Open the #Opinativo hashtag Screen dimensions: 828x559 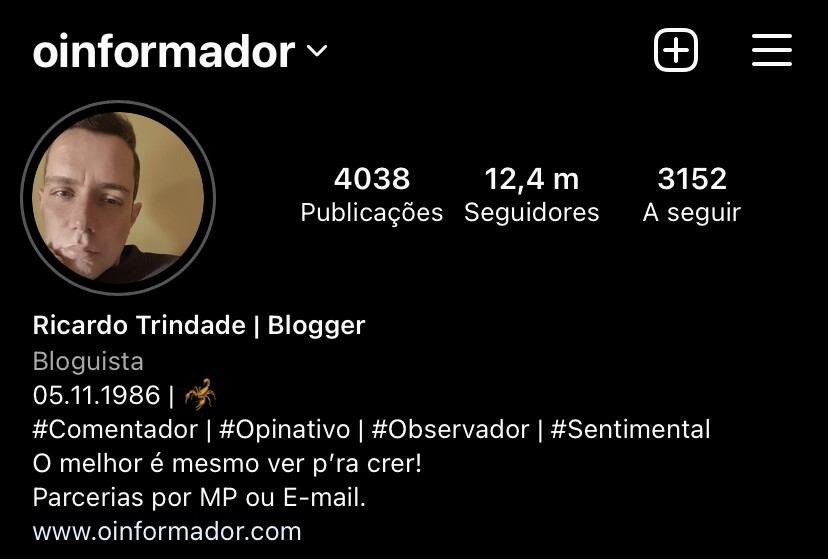tap(284, 430)
